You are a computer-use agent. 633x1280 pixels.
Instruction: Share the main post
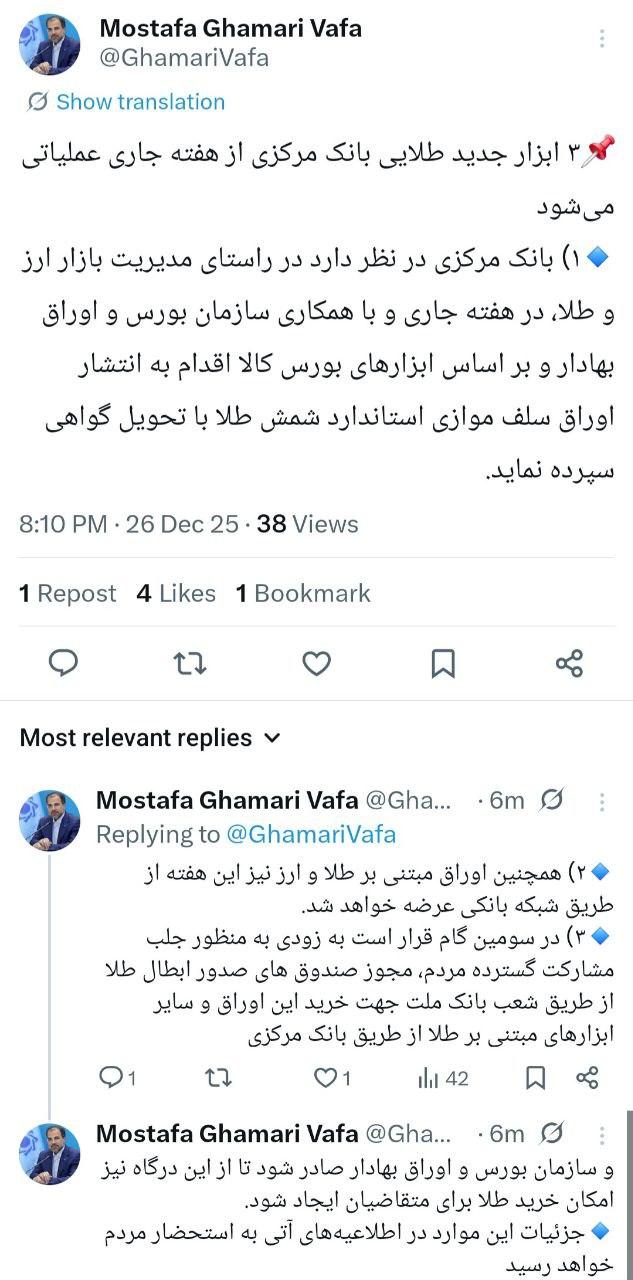569,663
